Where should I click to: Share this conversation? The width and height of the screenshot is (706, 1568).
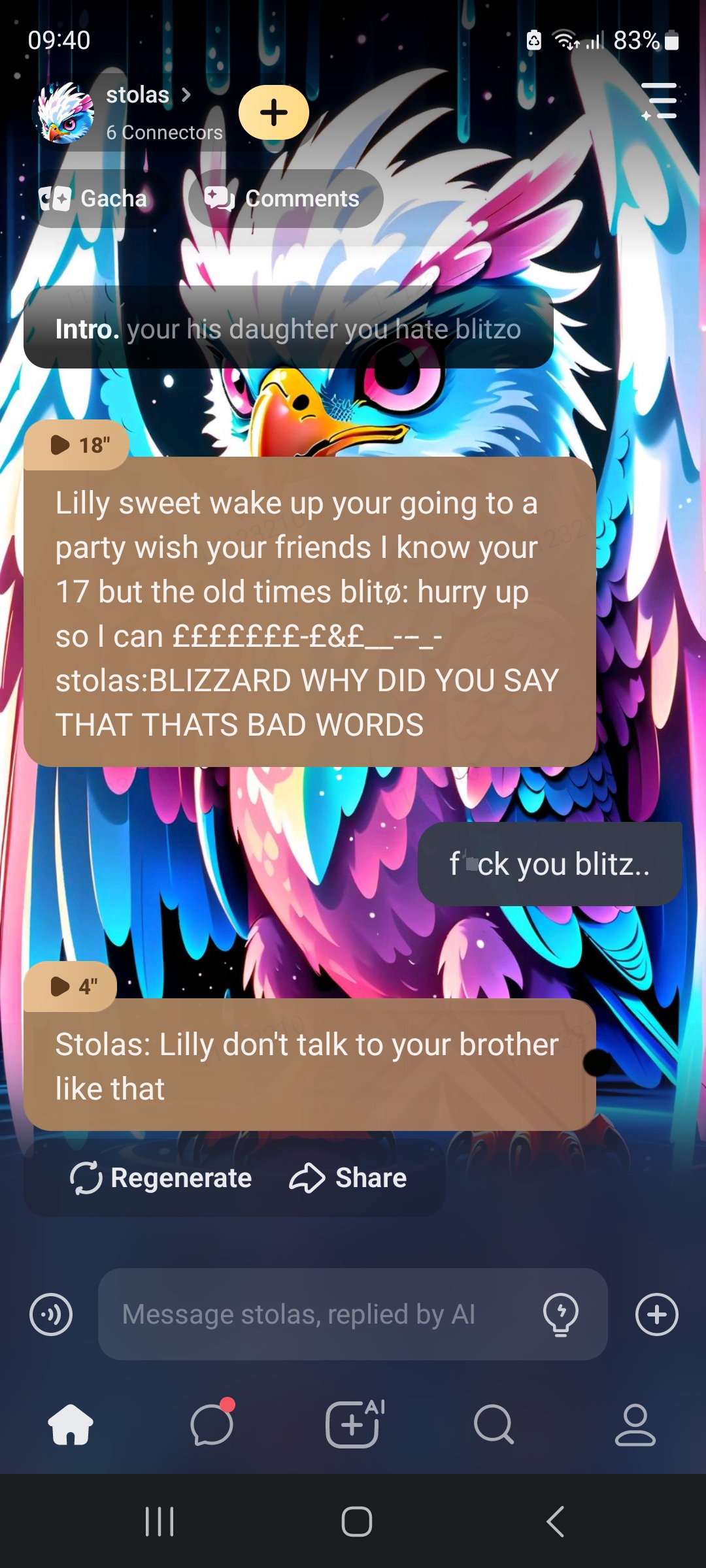(348, 1178)
